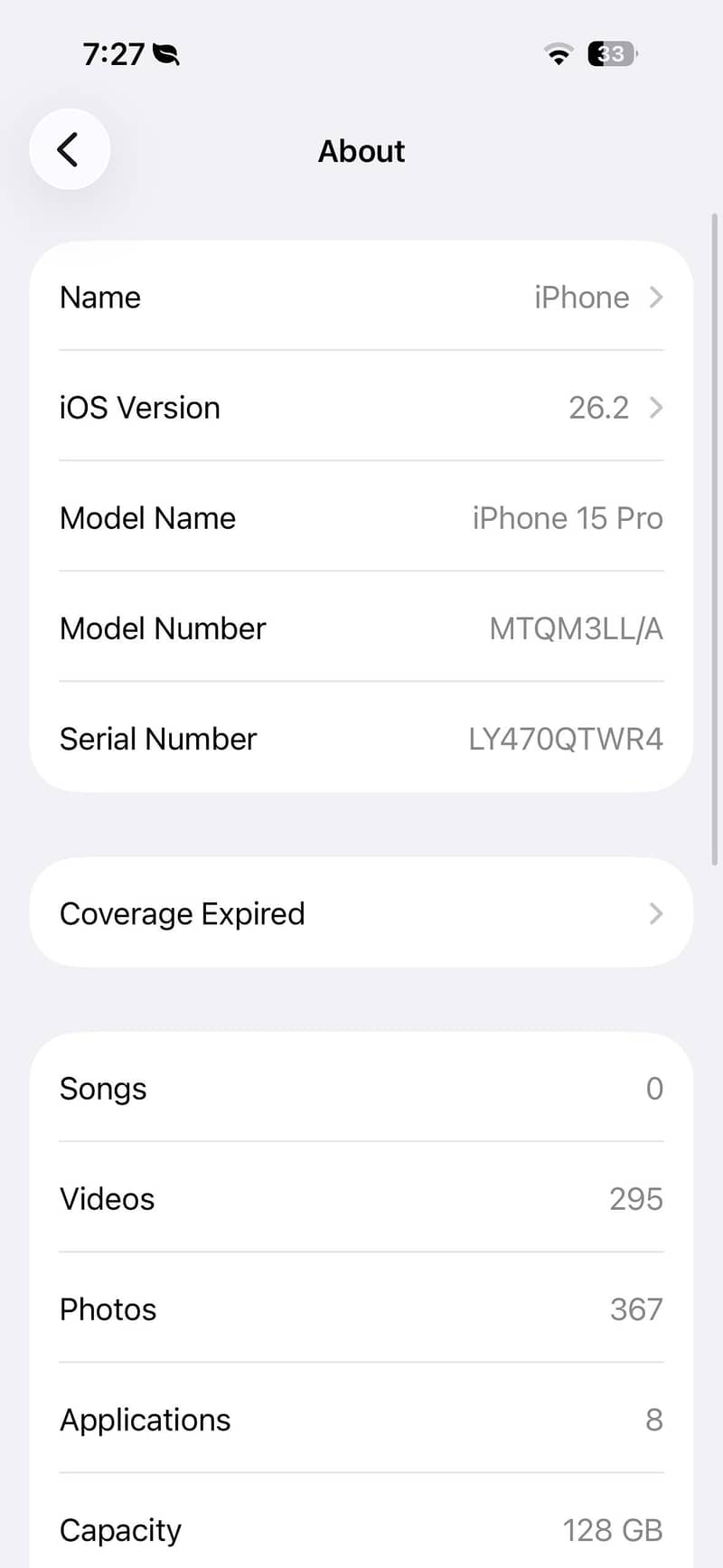Tap the iOS Version value 26.2
This screenshot has width=723, height=1568.
coord(598,407)
